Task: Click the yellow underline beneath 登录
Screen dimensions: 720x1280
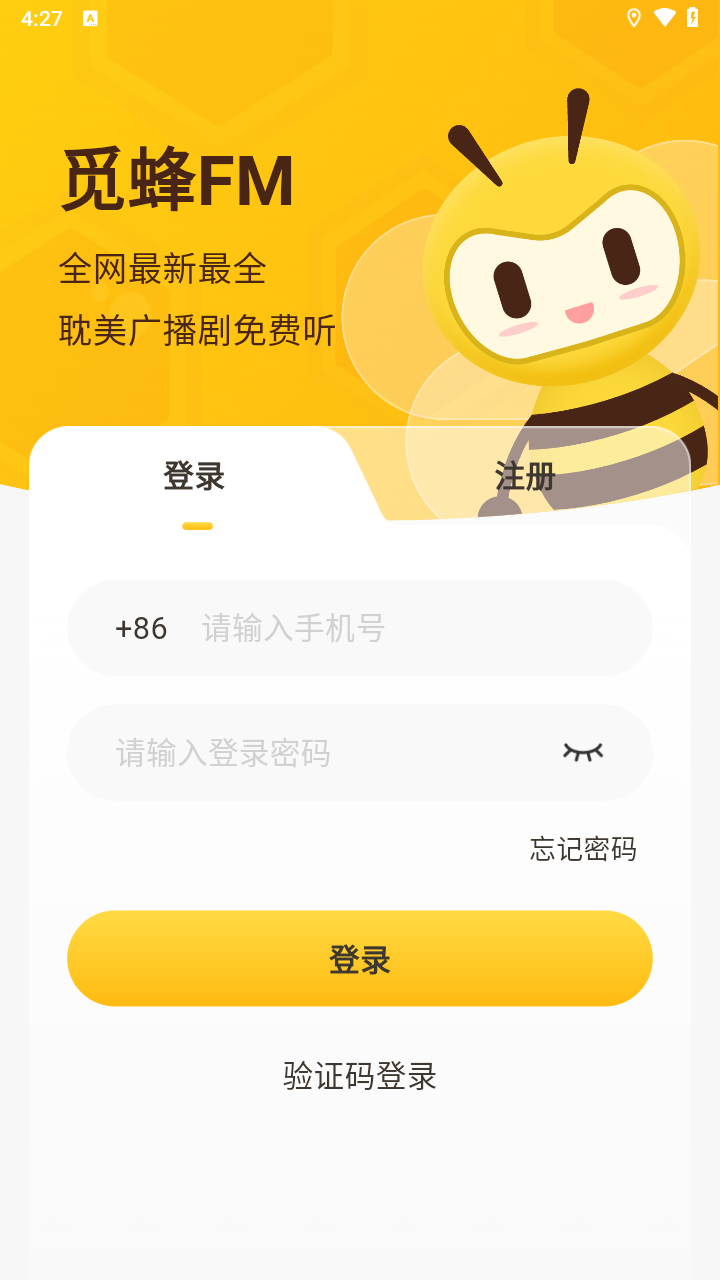Action: pyautogui.click(x=197, y=524)
